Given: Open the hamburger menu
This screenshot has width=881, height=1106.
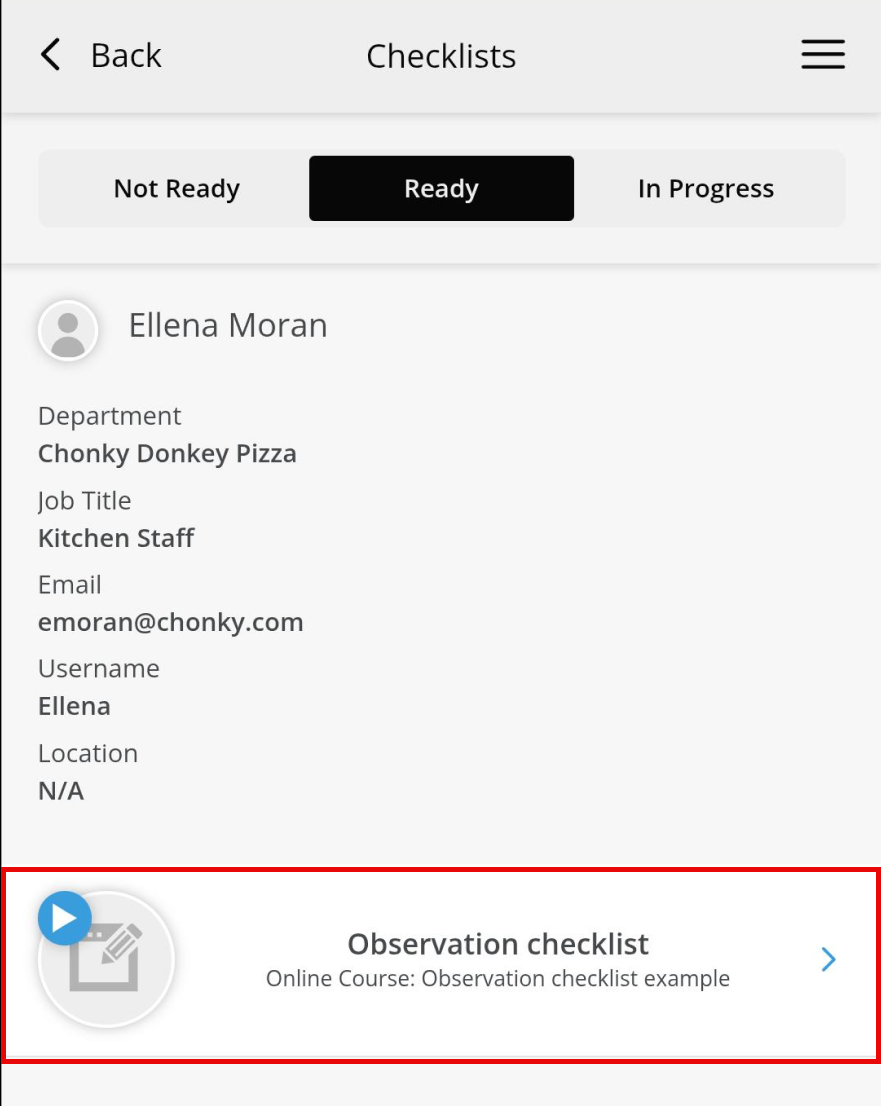Looking at the screenshot, I should point(822,55).
